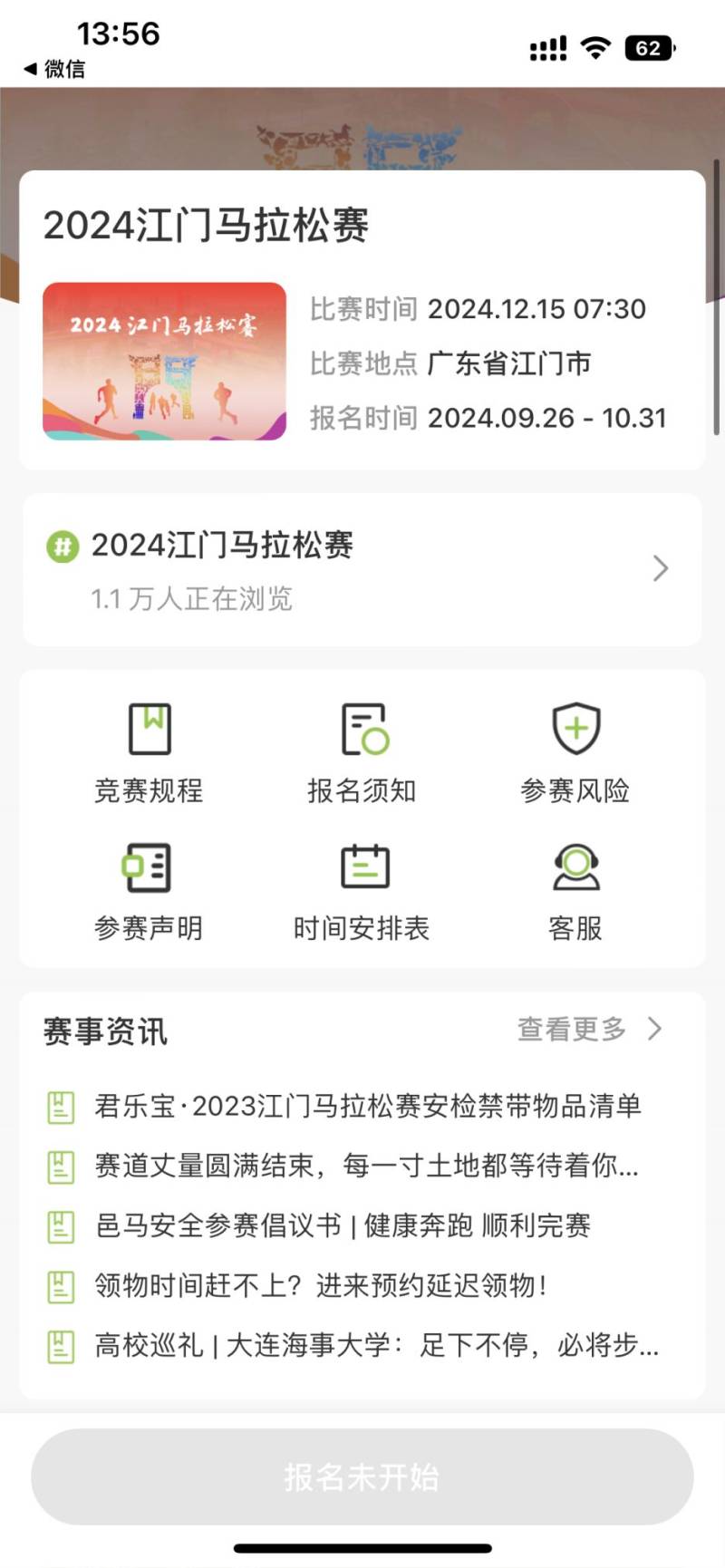Viewport: 725px width, 1568px height.
Task: Open the 安检禁带物品清单 article
Action: (x=368, y=1107)
